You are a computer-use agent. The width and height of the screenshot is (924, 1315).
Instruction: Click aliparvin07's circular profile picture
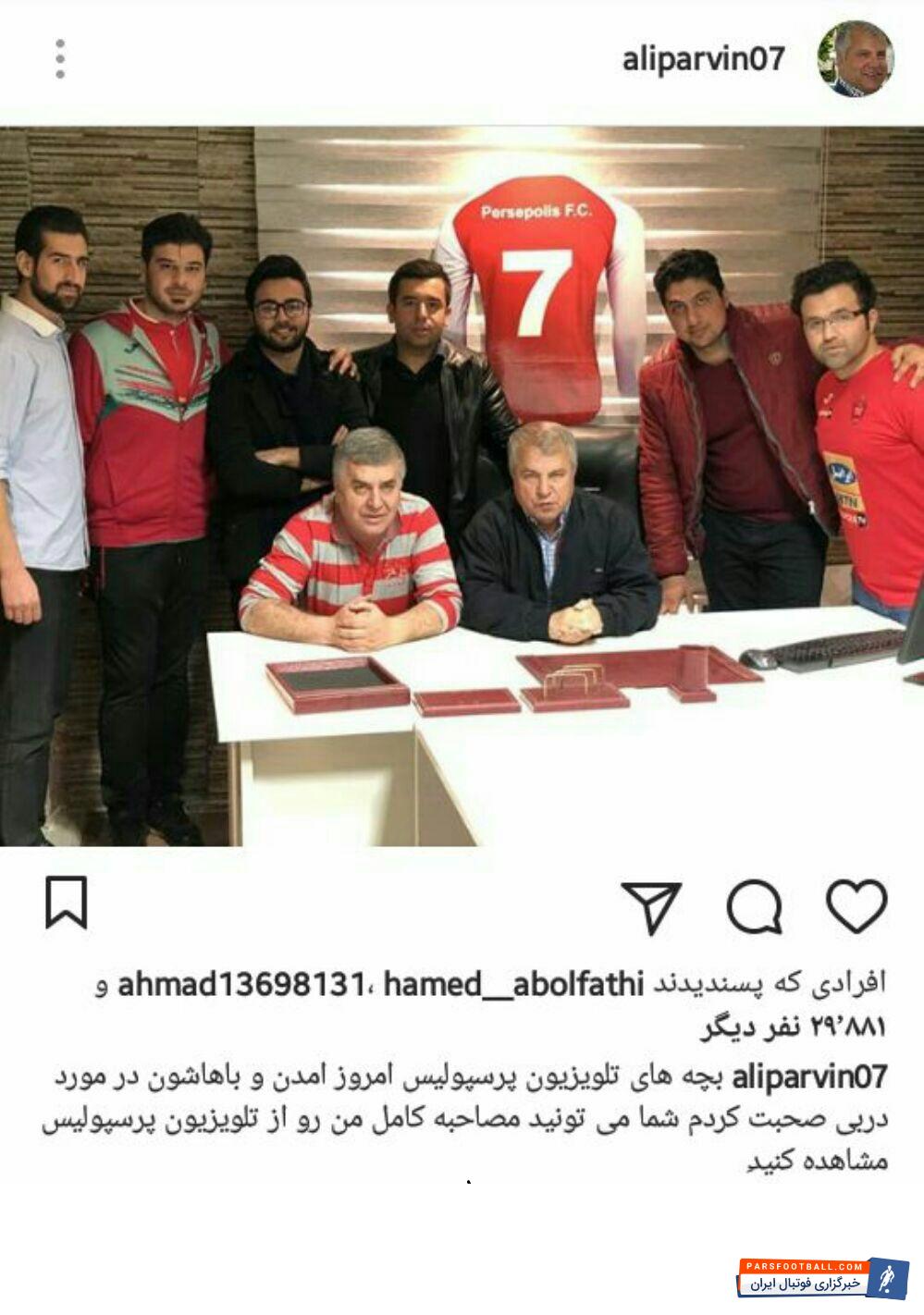point(857,57)
